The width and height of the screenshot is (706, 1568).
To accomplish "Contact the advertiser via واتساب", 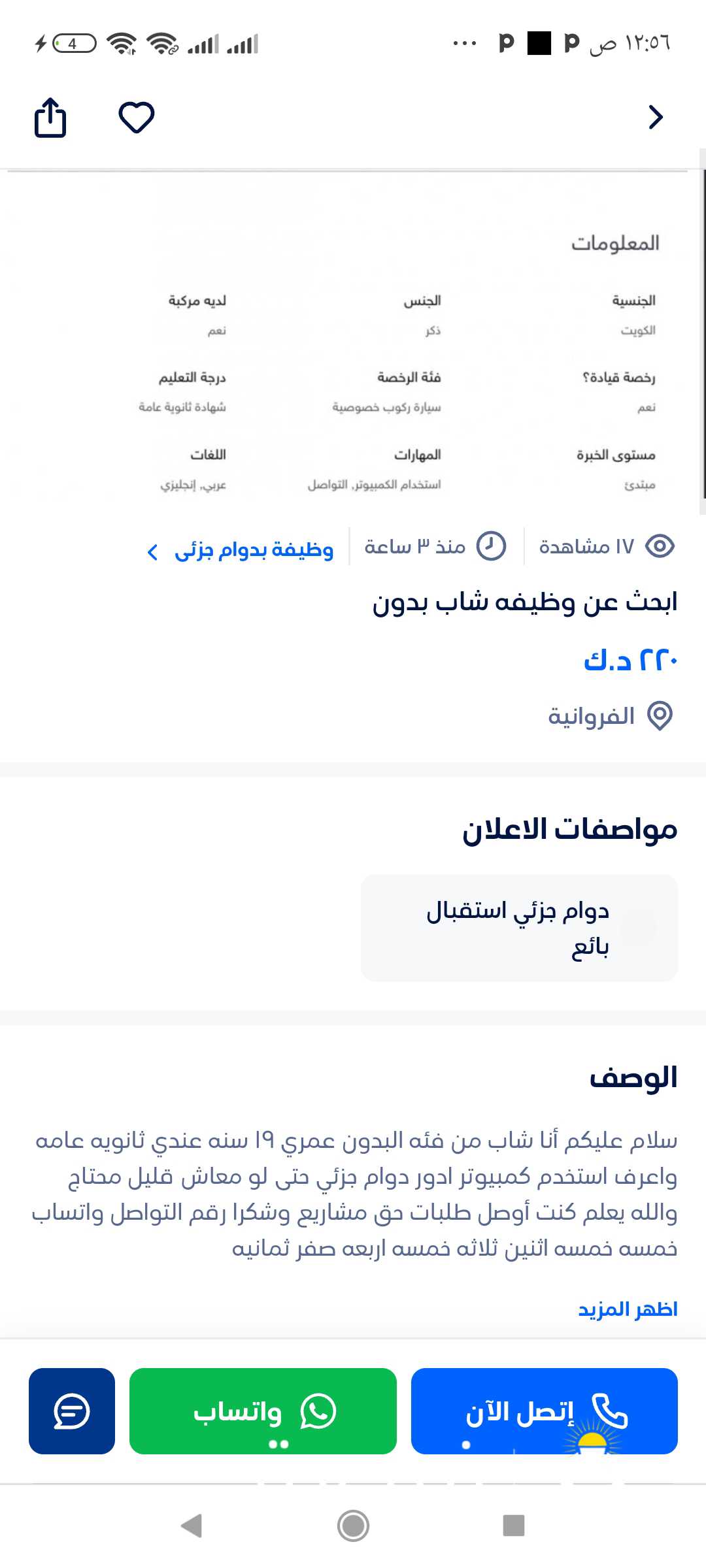I will 263,1411.
